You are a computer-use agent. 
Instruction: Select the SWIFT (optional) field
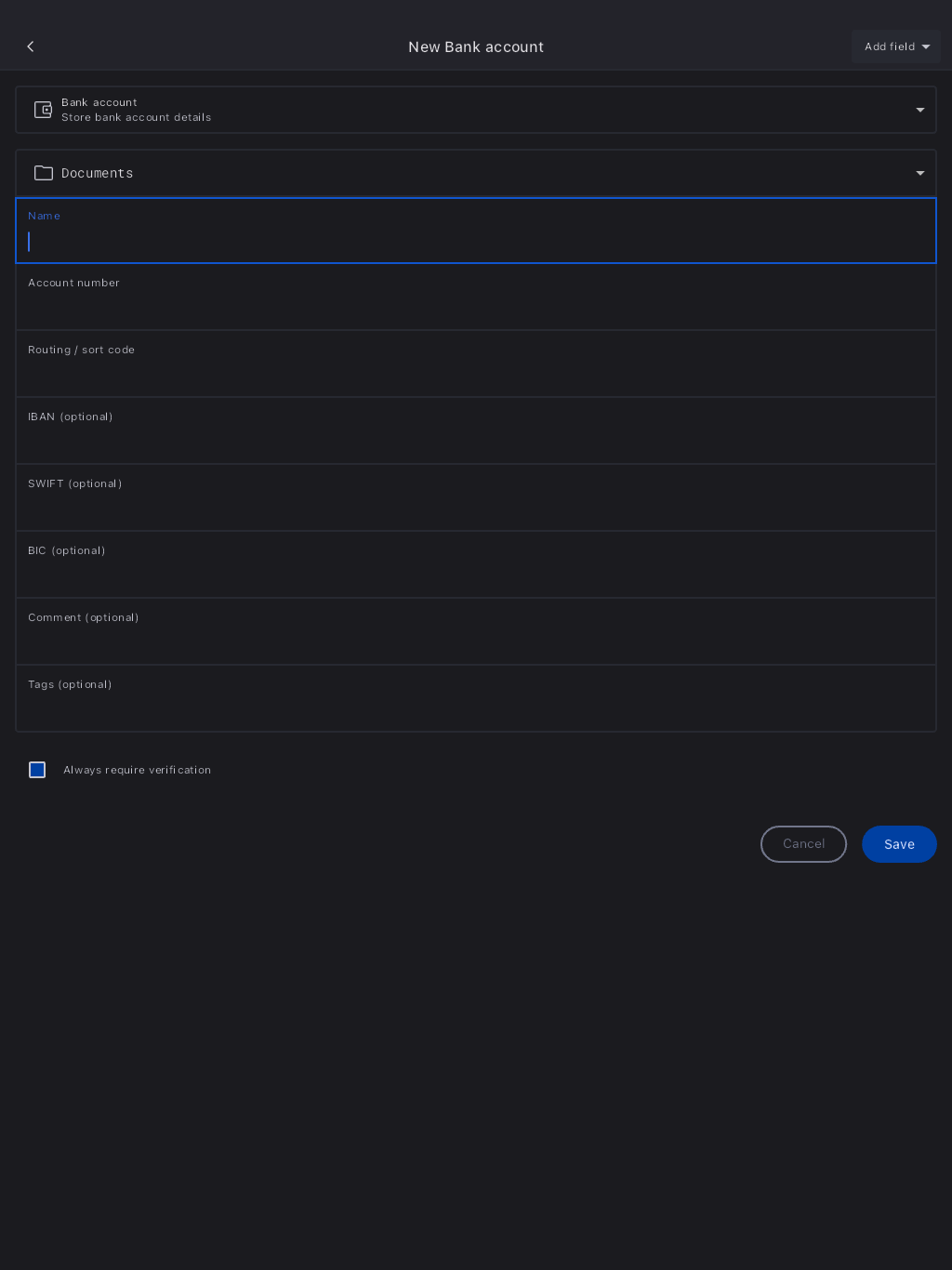tap(475, 509)
